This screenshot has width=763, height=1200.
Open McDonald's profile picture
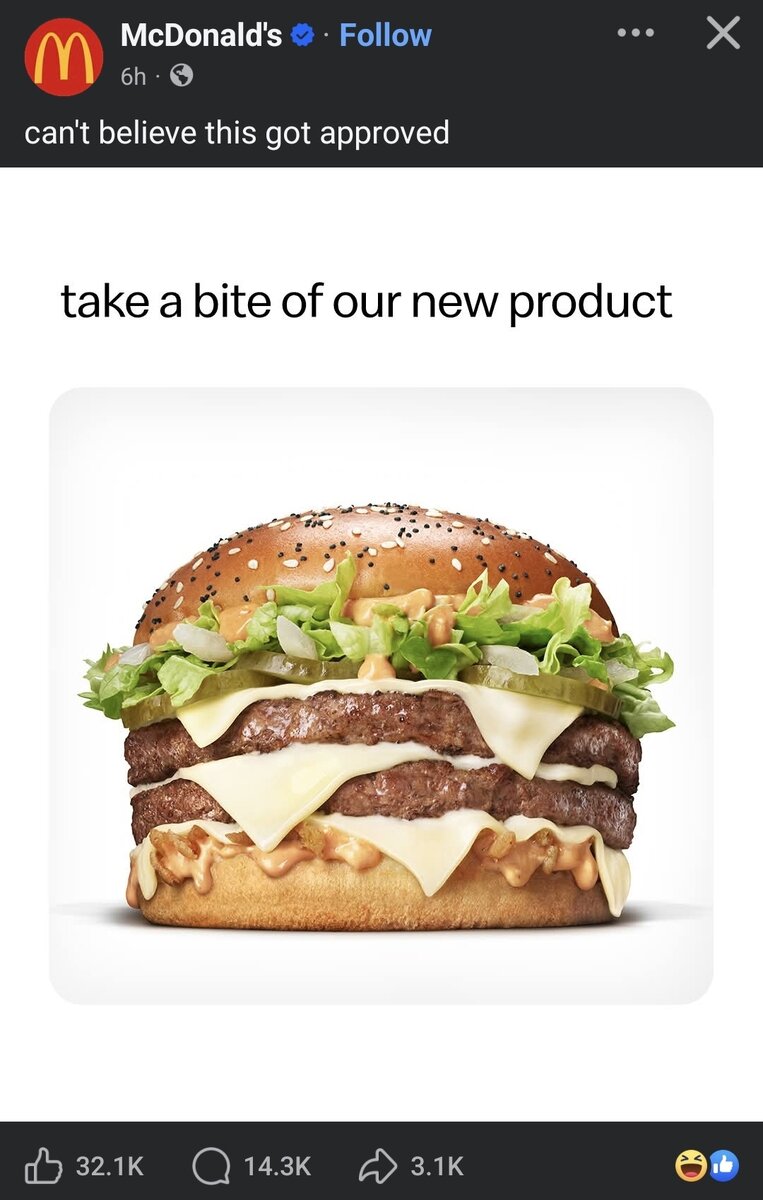click(x=64, y=57)
